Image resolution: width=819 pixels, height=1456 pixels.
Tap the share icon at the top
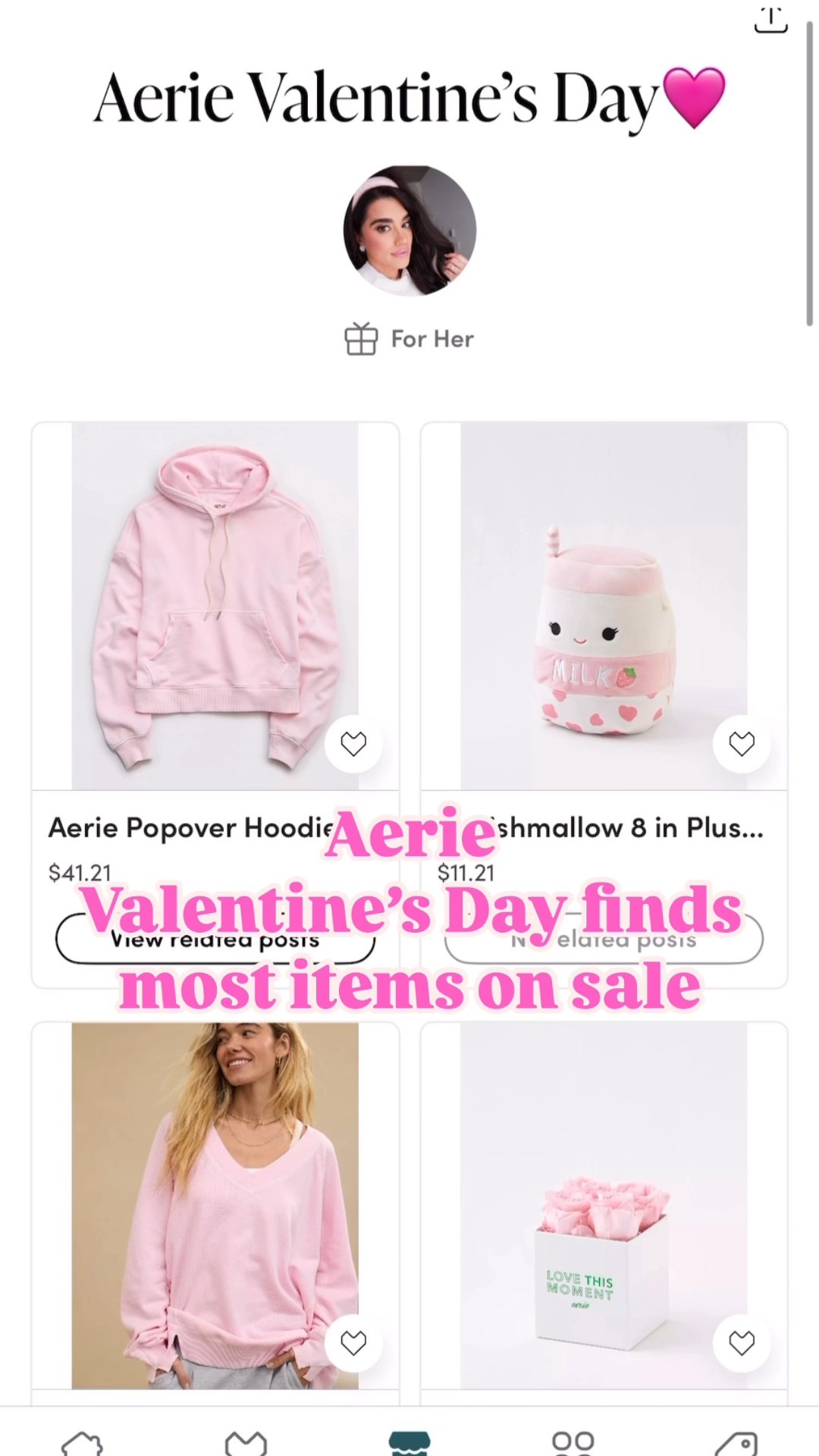click(770, 20)
